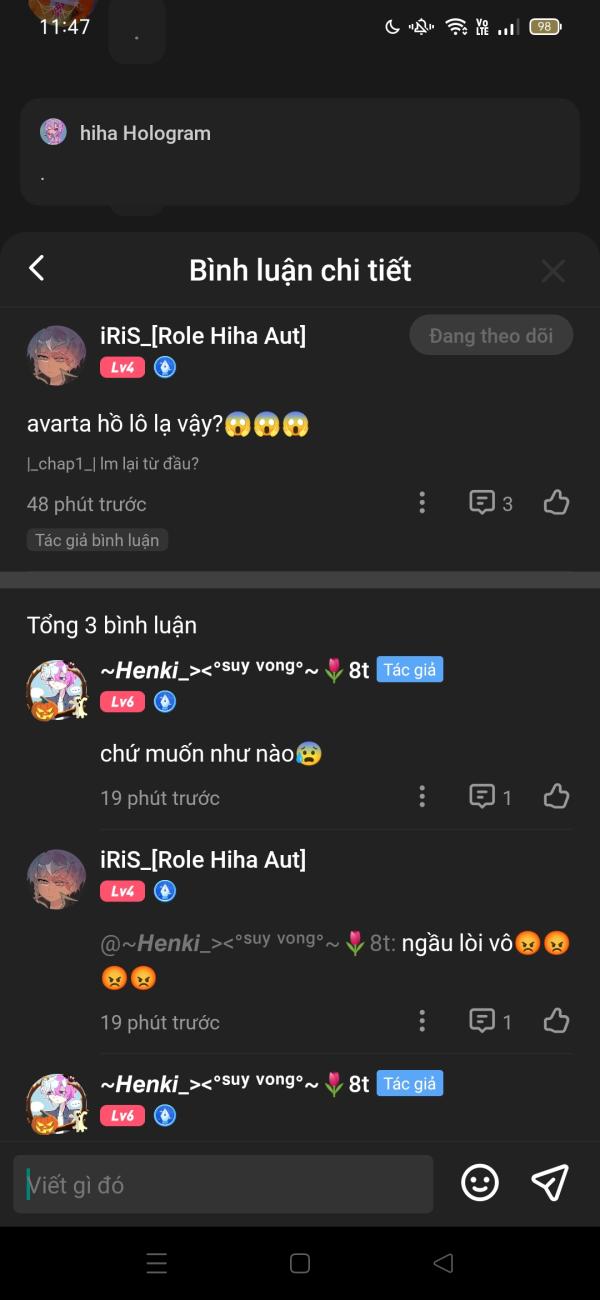Like the comment 'chứ muốn như nào'
This screenshot has height=1300, width=600.
pos(556,796)
